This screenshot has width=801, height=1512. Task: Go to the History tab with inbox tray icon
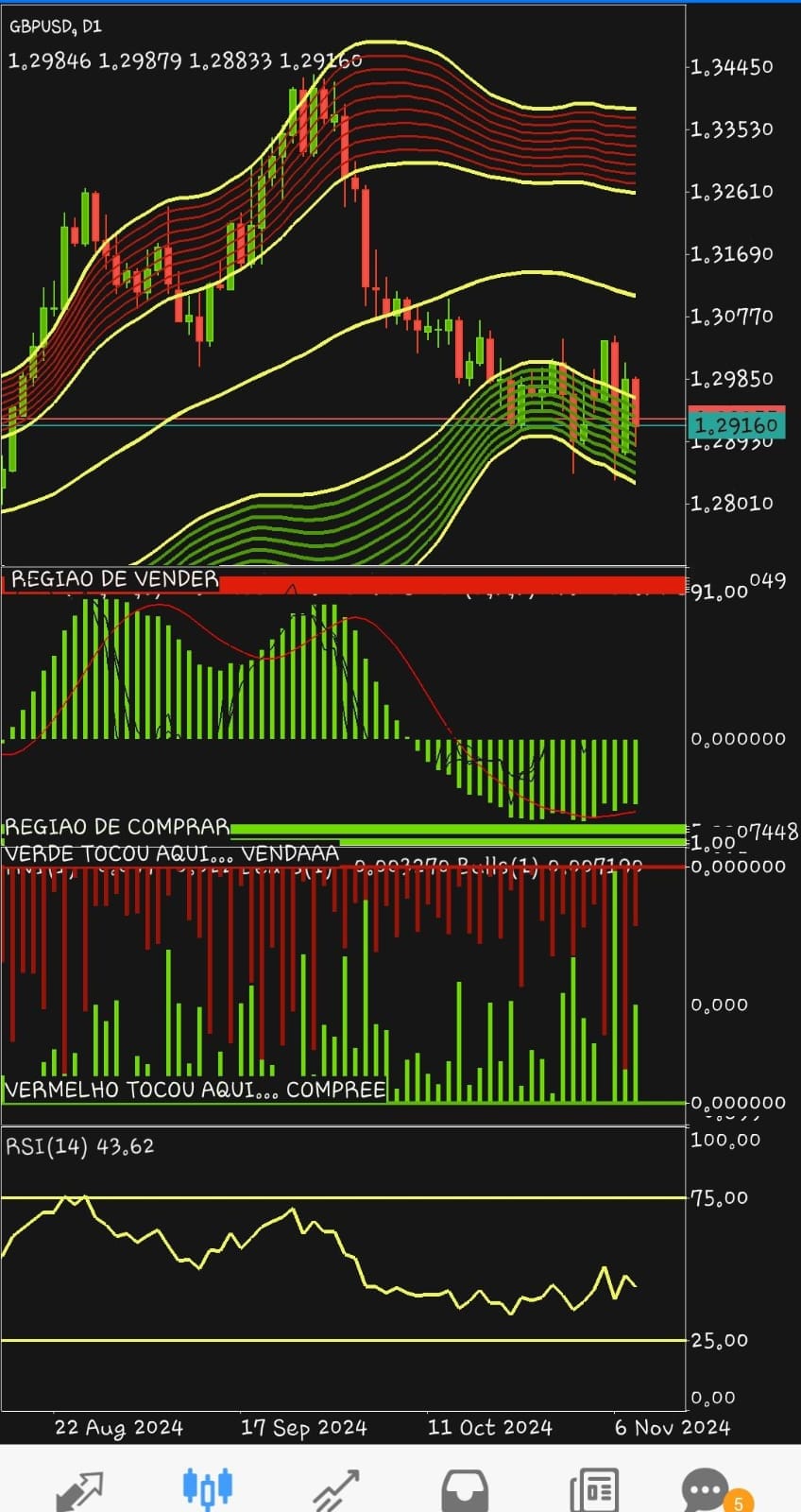pos(465,1491)
